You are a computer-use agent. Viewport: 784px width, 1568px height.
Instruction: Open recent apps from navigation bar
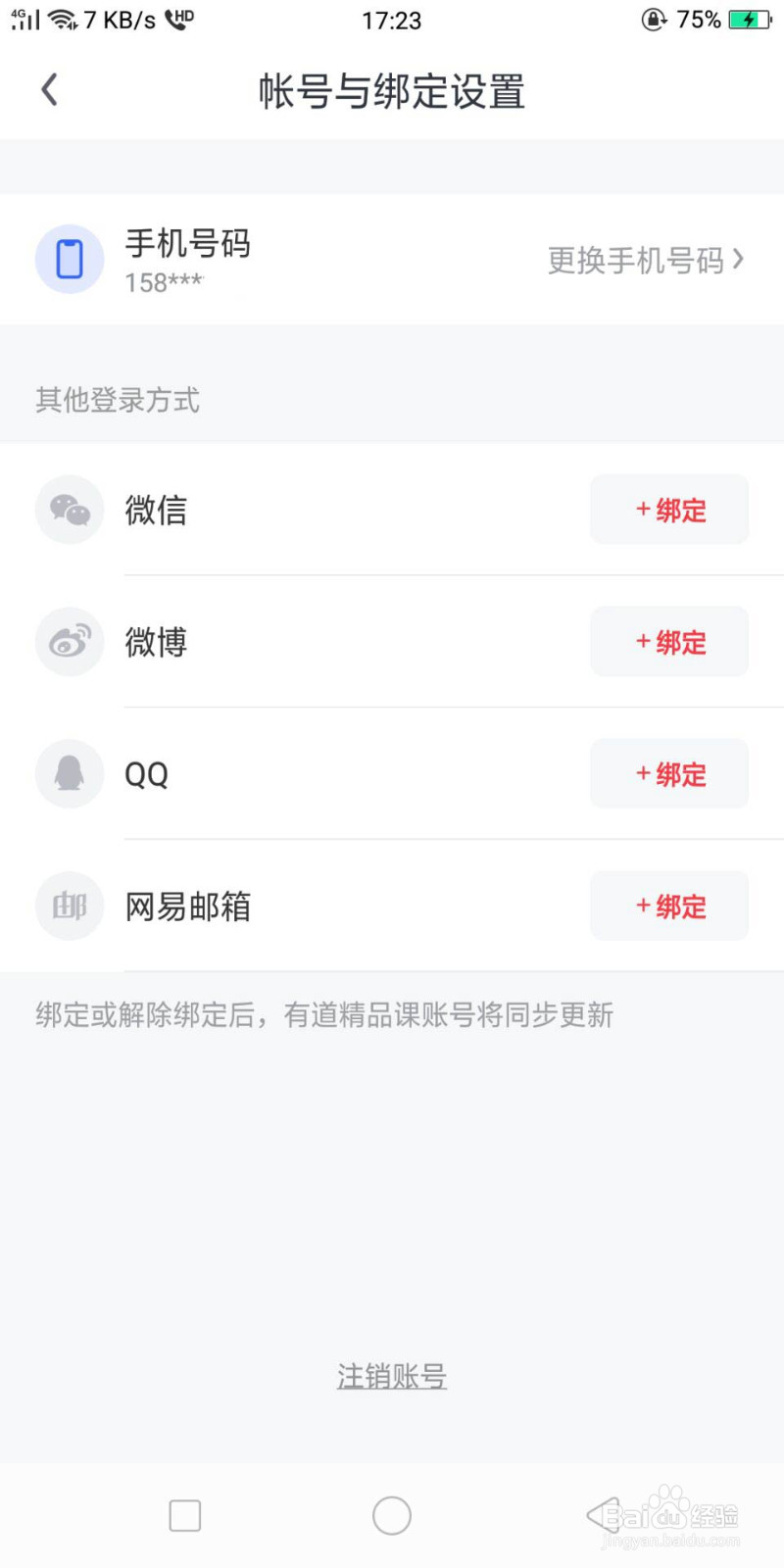tap(185, 1515)
